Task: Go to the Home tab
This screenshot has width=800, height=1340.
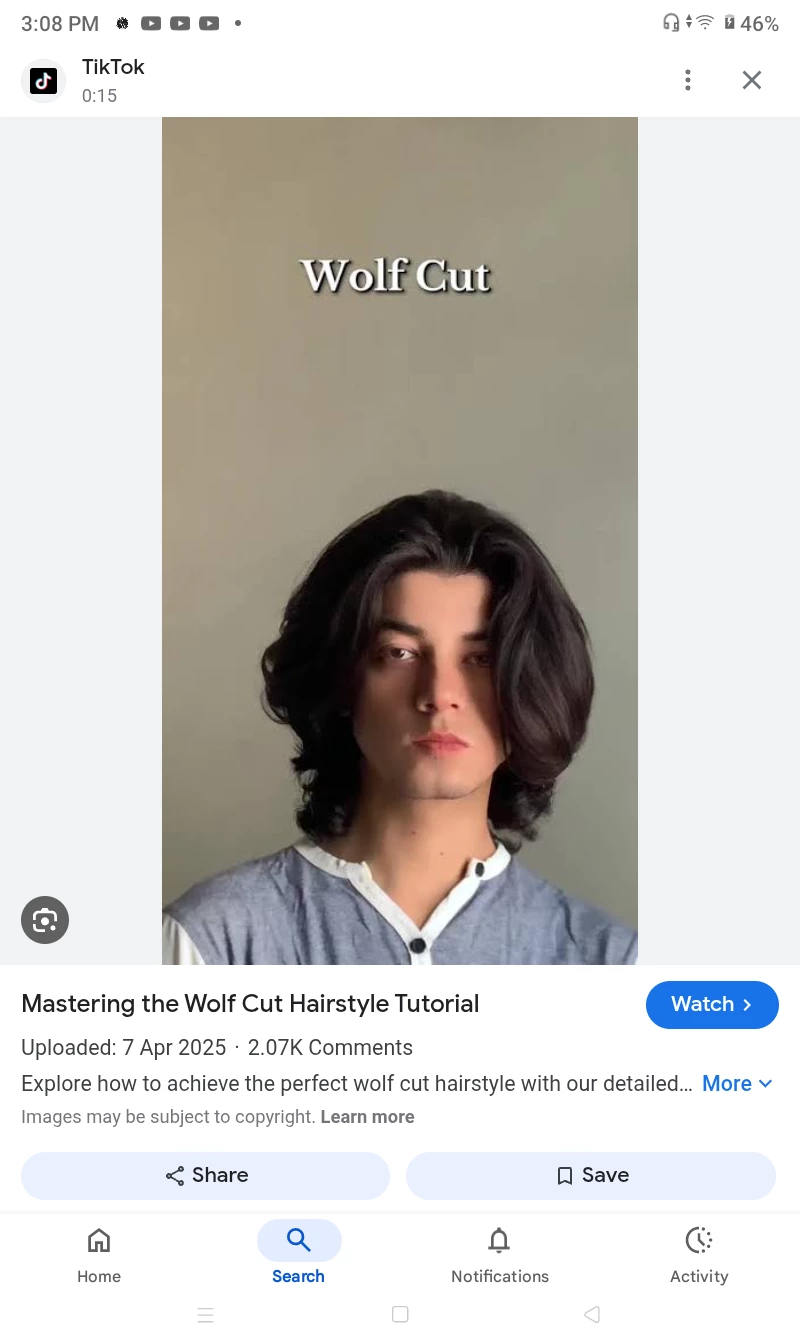Action: [x=99, y=1254]
